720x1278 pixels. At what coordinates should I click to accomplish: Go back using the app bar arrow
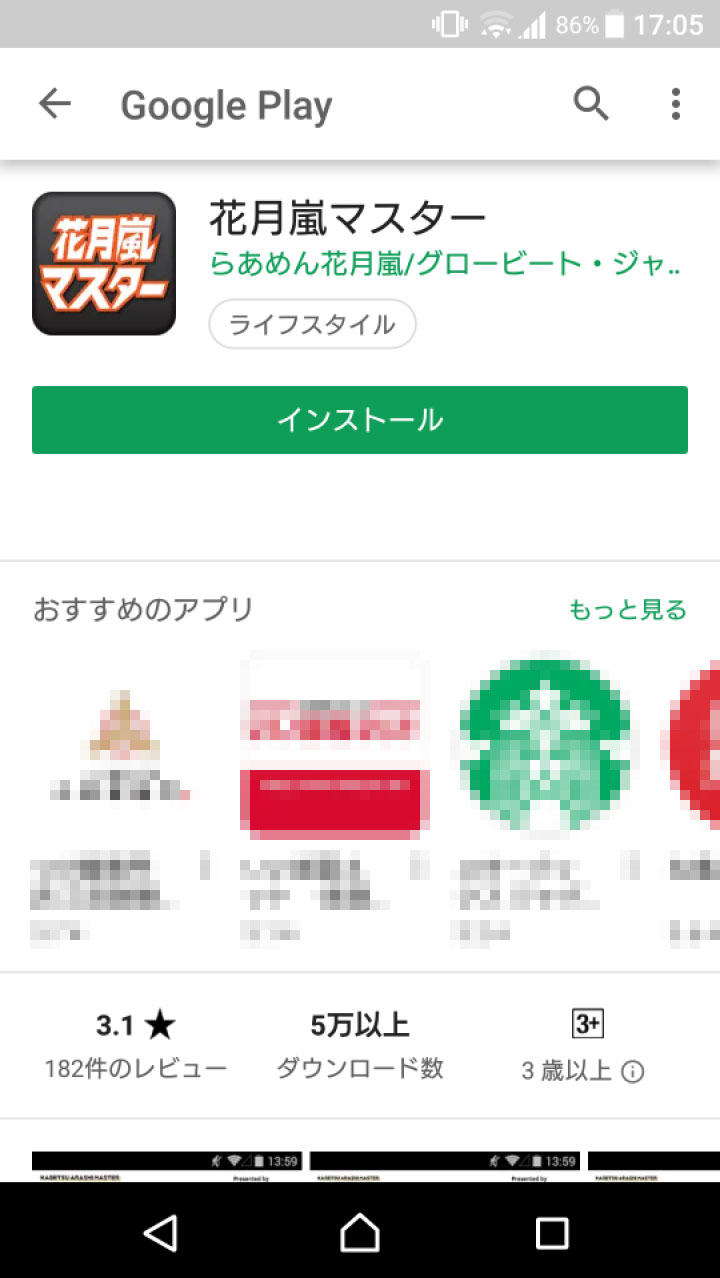click(x=55, y=104)
